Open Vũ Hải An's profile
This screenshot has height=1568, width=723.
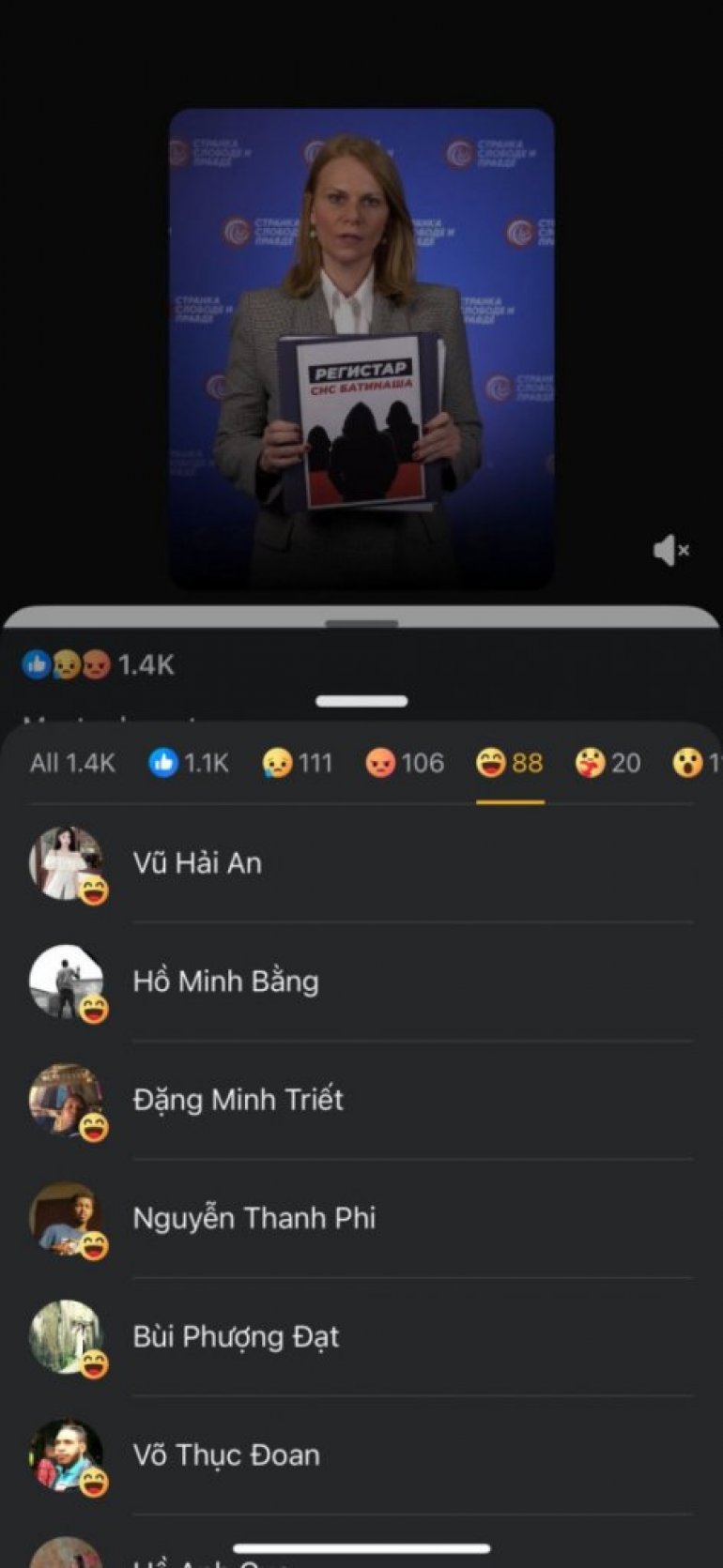tap(197, 863)
